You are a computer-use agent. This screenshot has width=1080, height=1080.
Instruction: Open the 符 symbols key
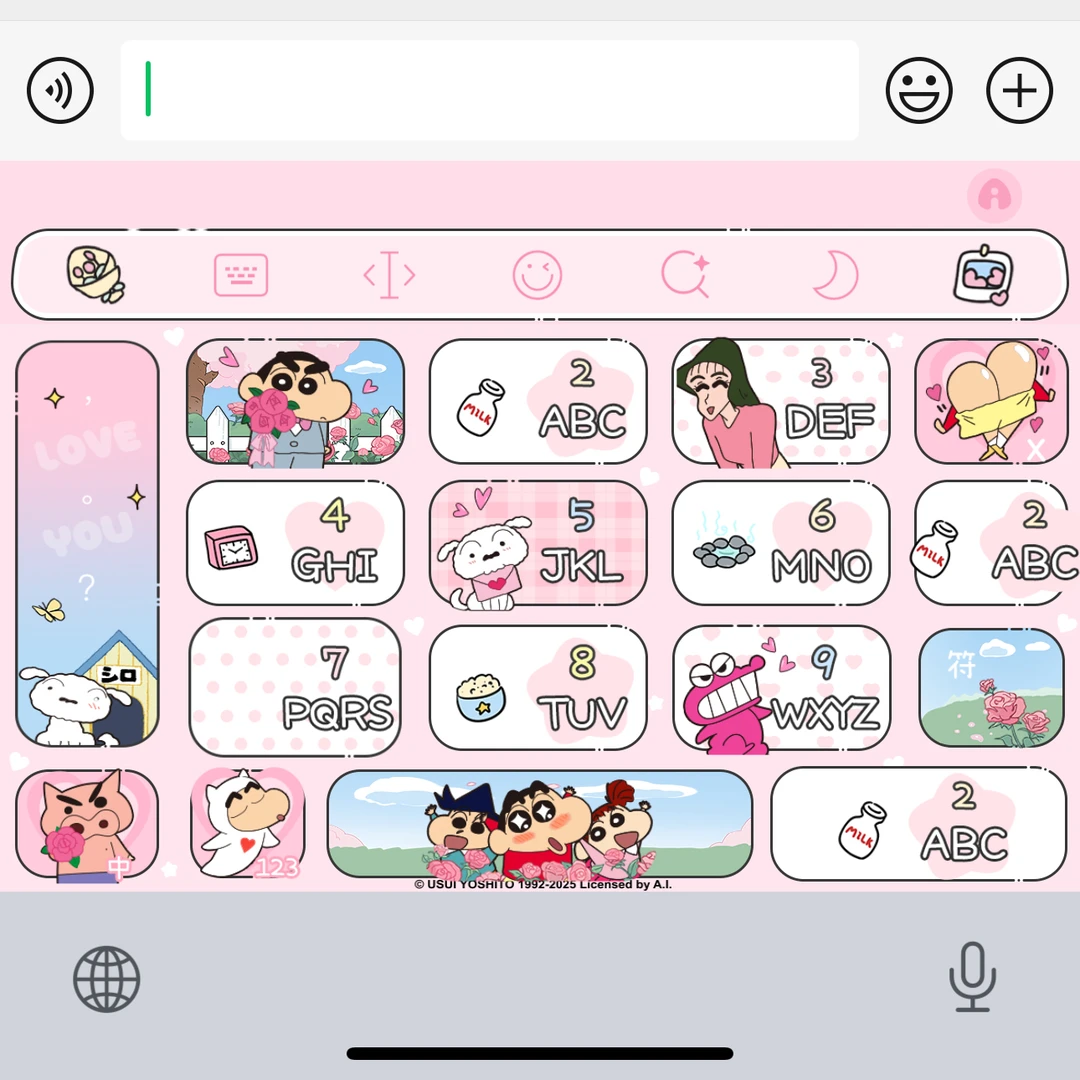click(x=991, y=687)
